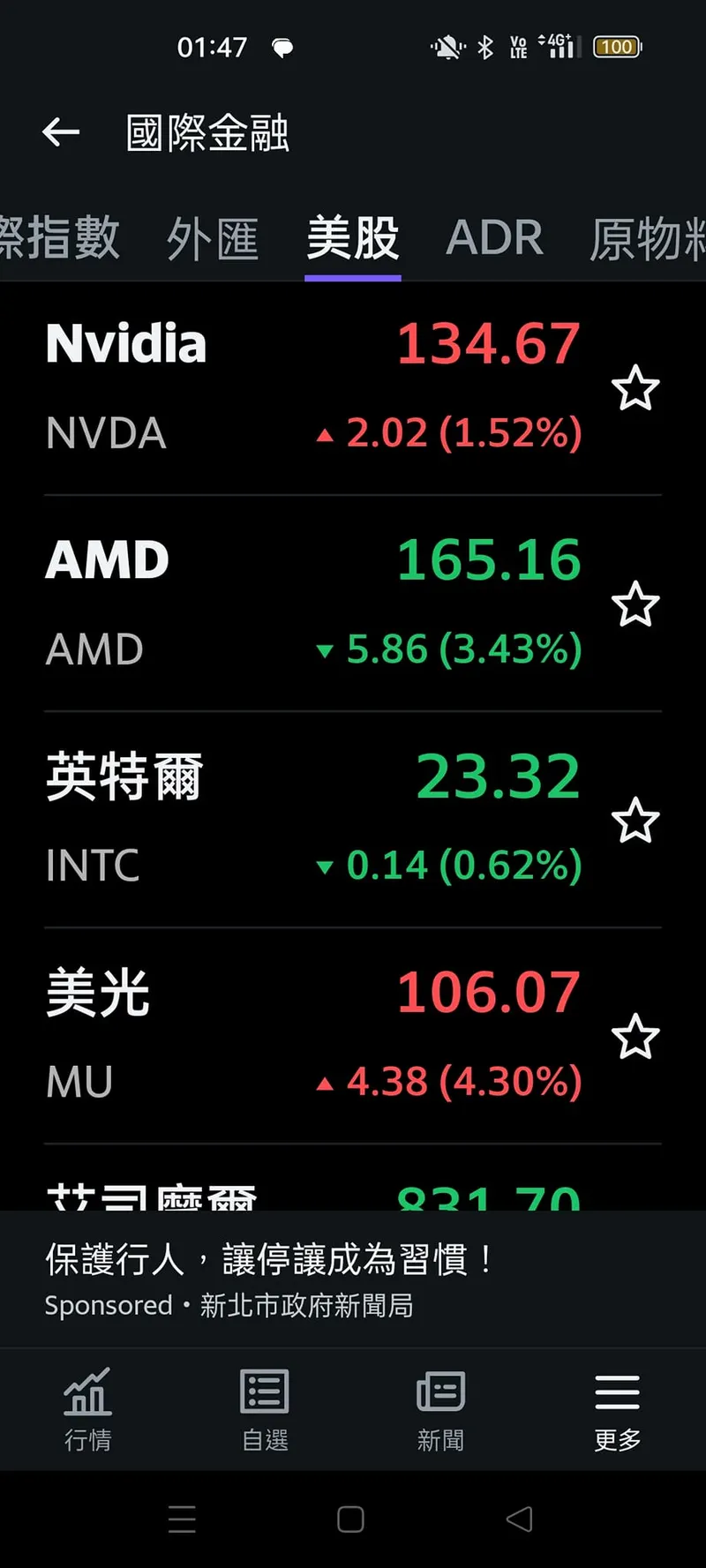Favorite 英特爾 with the star icon

click(x=635, y=821)
